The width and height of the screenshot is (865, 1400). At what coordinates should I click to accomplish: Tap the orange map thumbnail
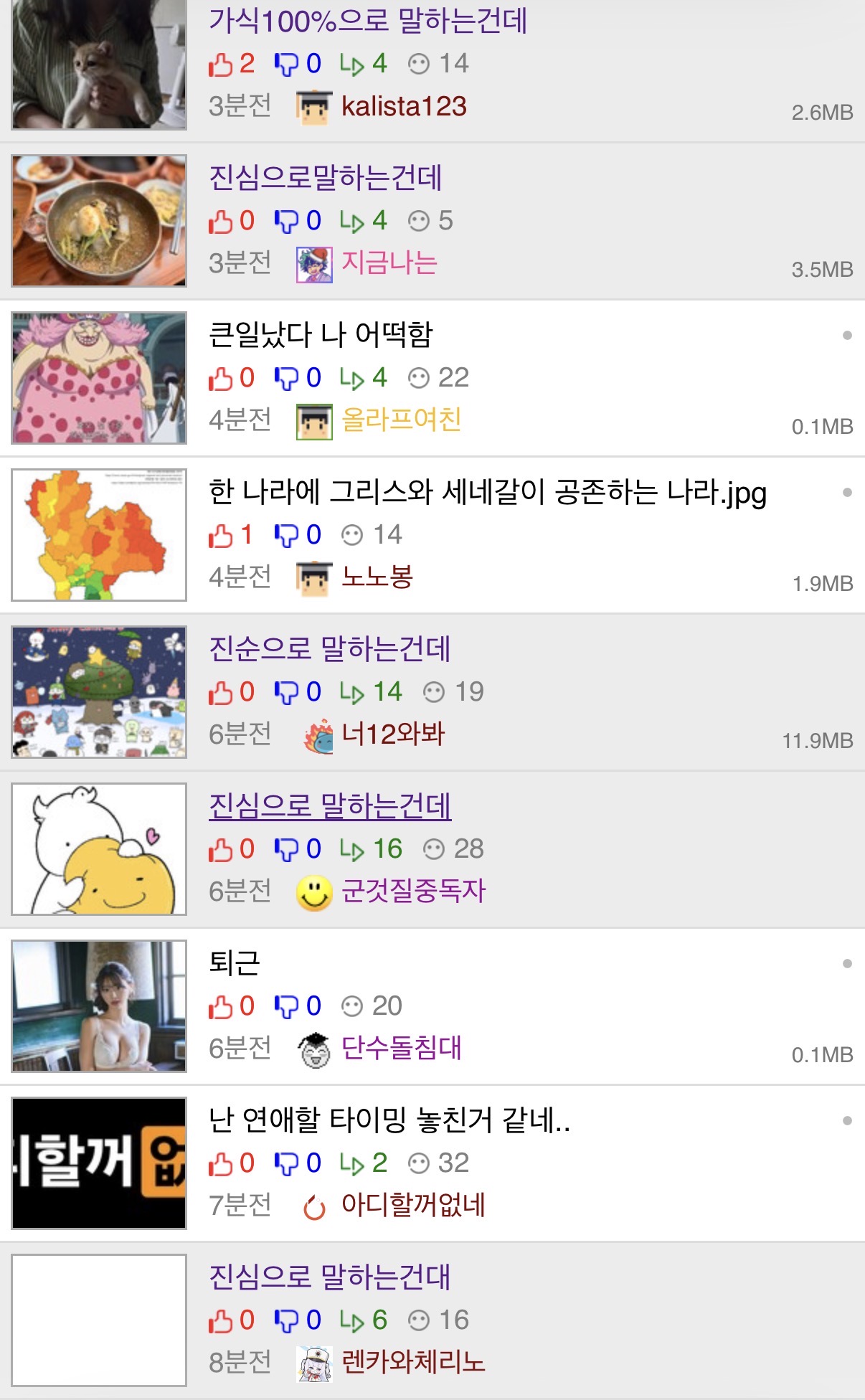[x=99, y=535]
